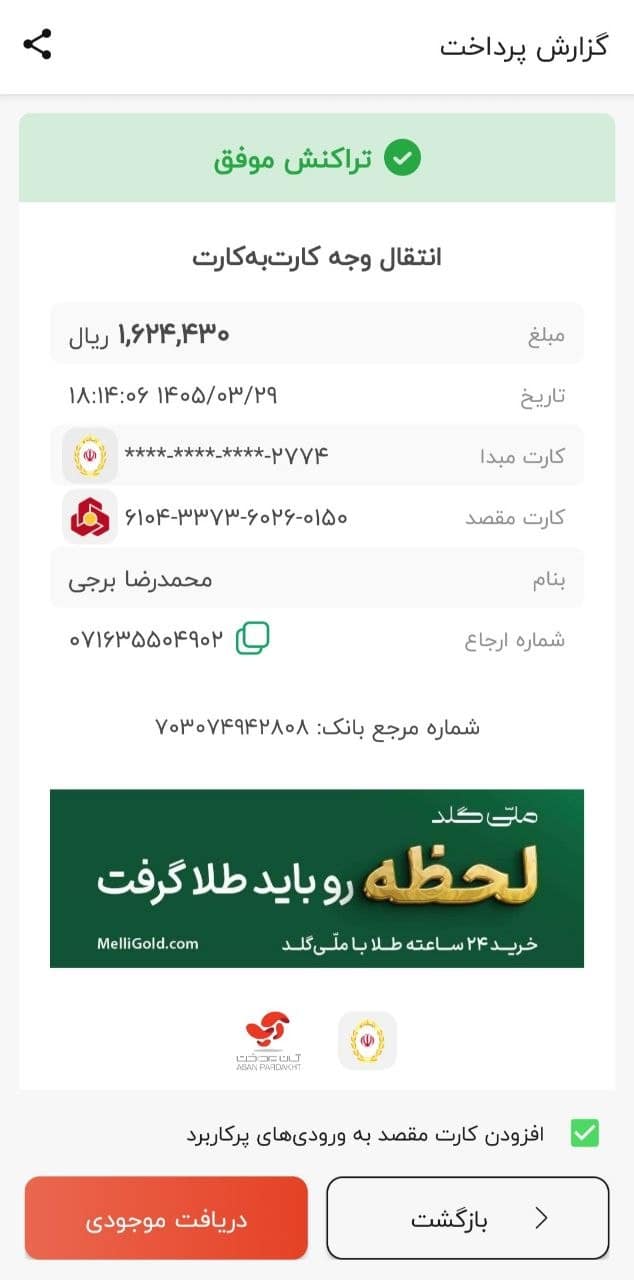
Task: Share this payment report
Action: pyautogui.click(x=37, y=45)
